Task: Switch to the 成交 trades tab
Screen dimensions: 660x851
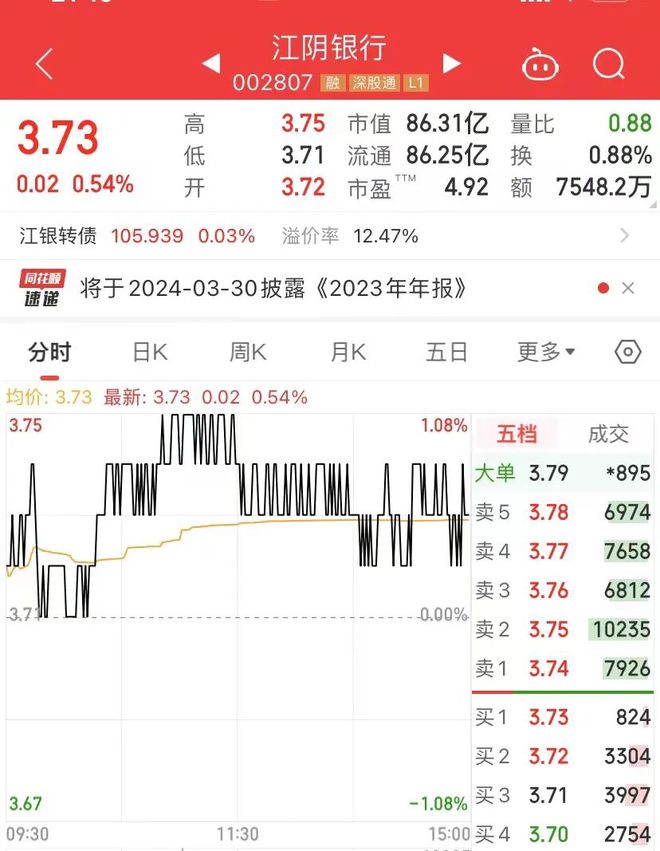Action: tap(608, 434)
